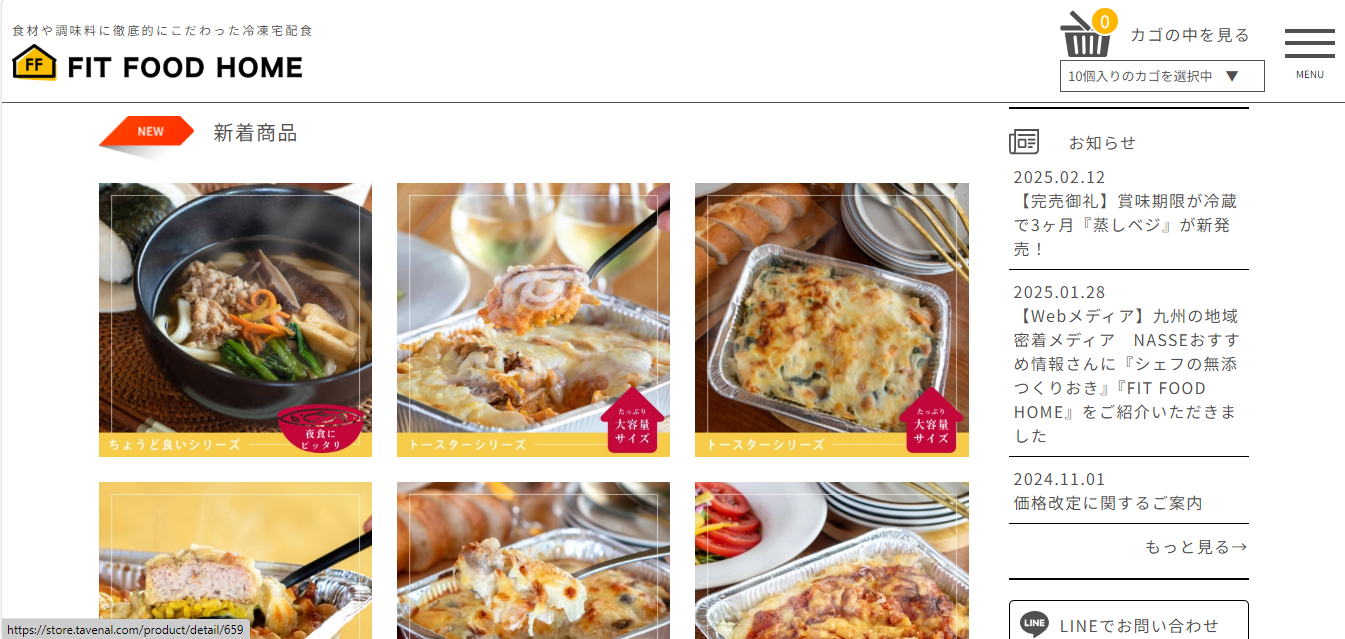1345x639 pixels.
Task: Open the middle トースターシリーズ product with spoon
Action: pyautogui.click(x=533, y=319)
